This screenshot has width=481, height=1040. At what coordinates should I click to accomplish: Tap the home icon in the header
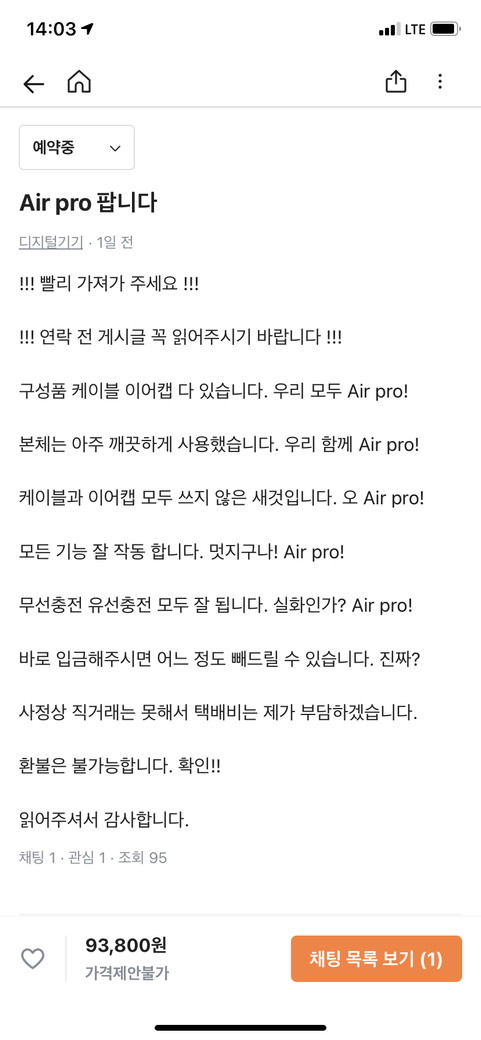(79, 82)
